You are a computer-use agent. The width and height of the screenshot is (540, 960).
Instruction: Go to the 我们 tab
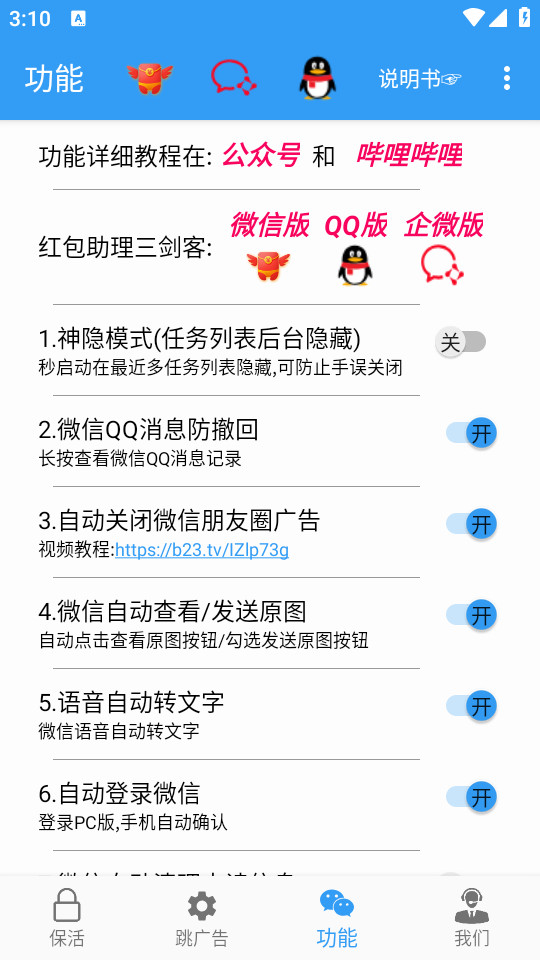tap(472, 918)
